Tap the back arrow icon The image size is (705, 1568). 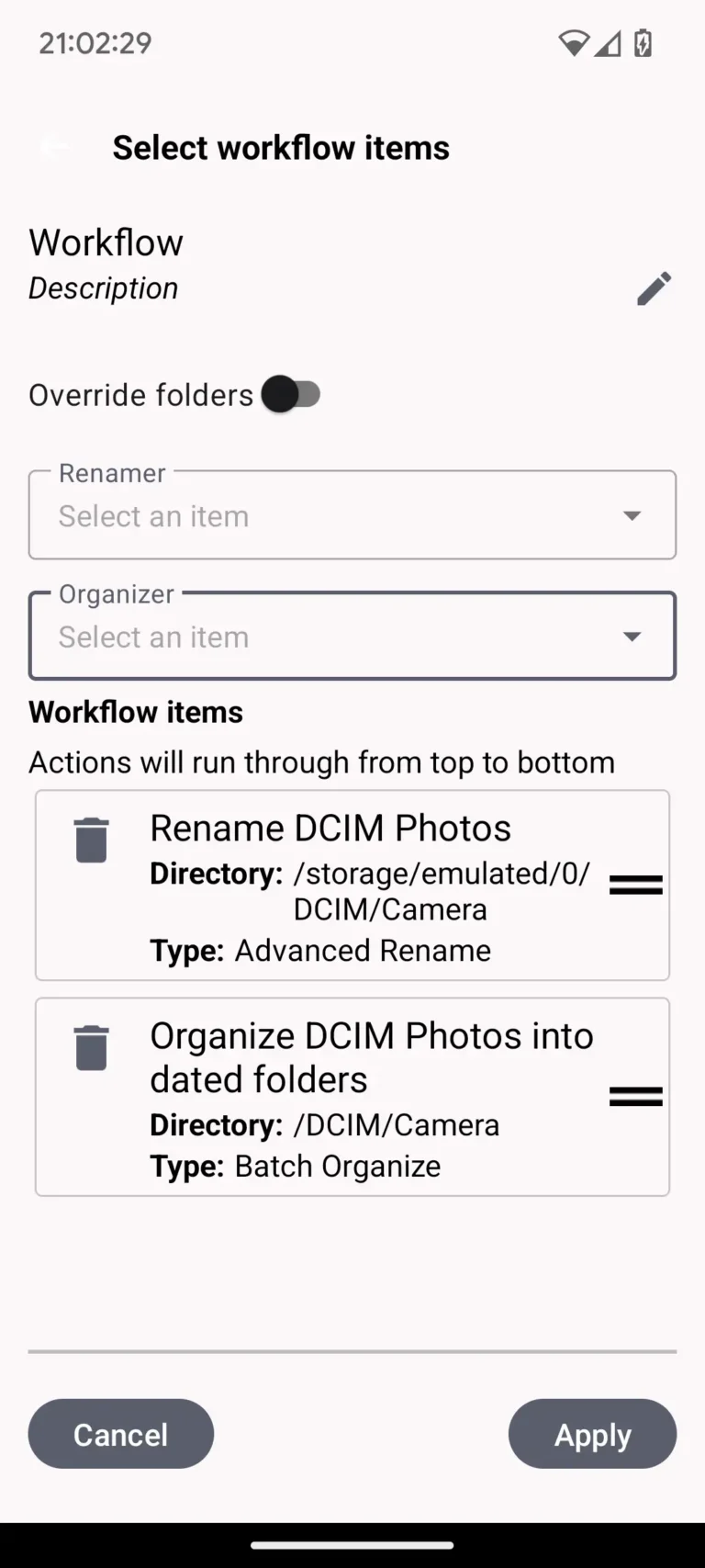pyautogui.click(x=52, y=147)
